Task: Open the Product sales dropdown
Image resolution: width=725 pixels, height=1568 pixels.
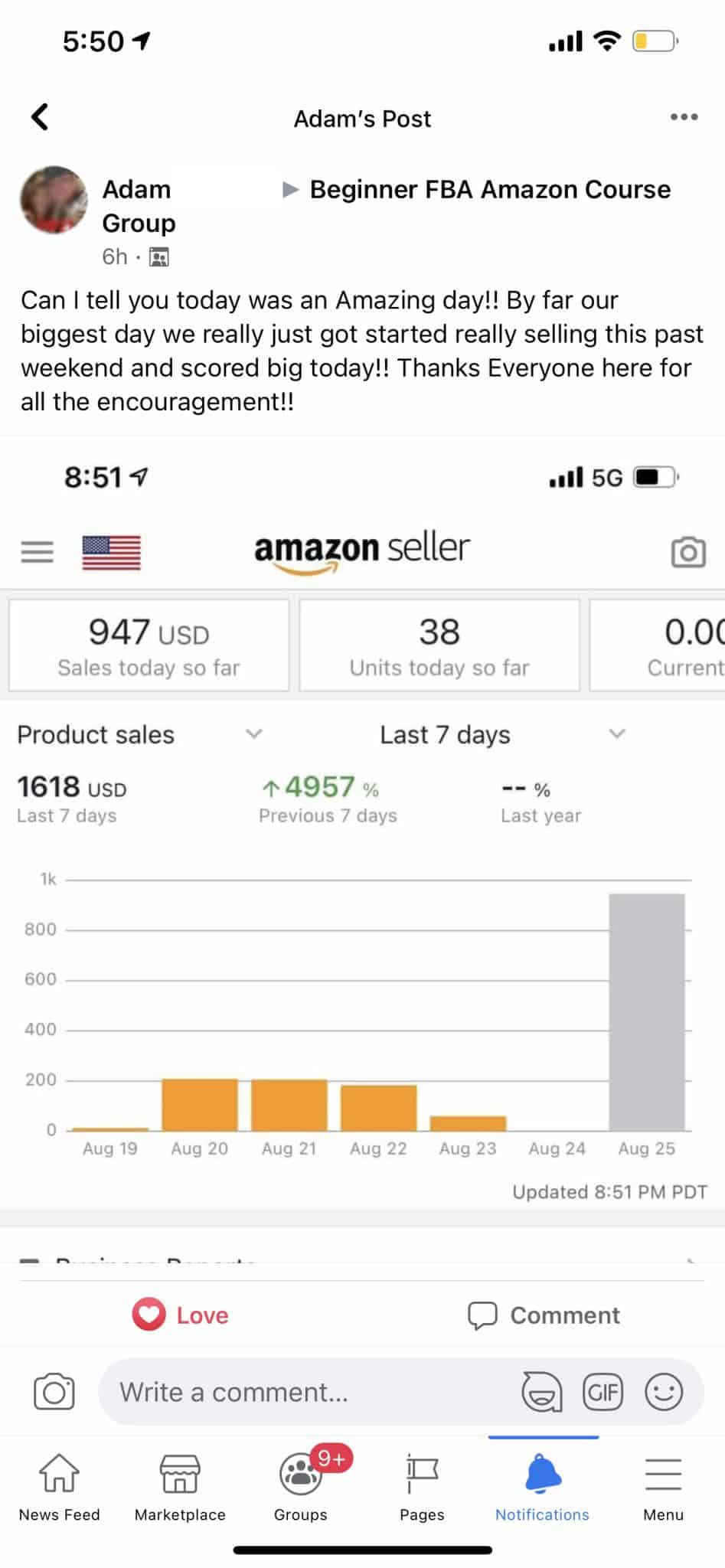Action: coord(253,734)
